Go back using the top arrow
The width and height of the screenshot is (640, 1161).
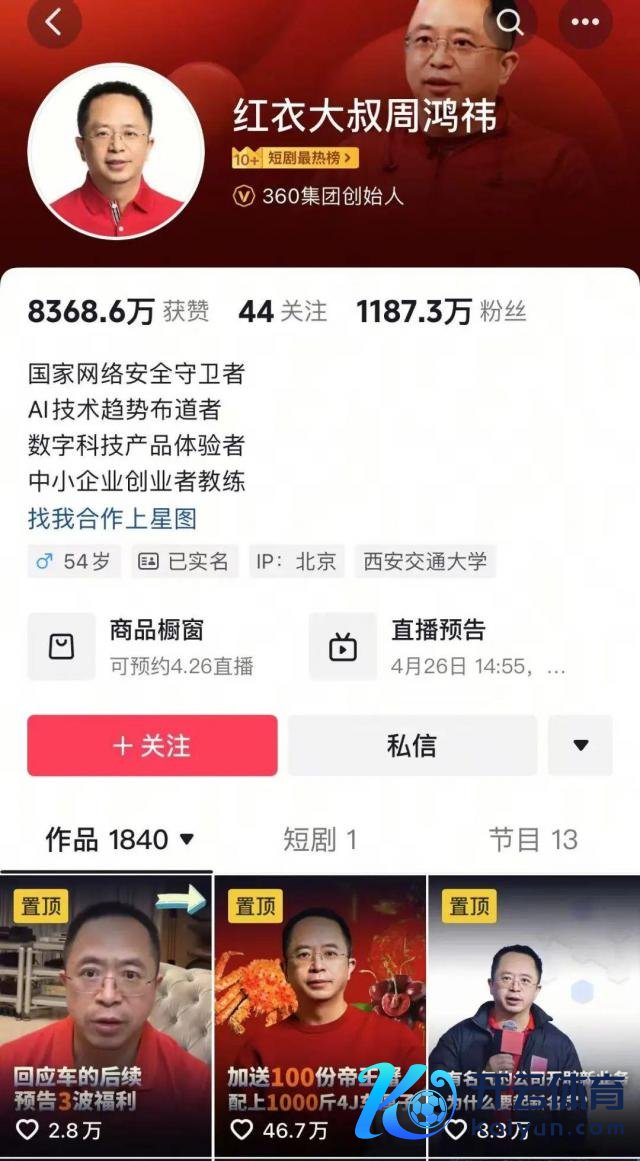coord(54,22)
